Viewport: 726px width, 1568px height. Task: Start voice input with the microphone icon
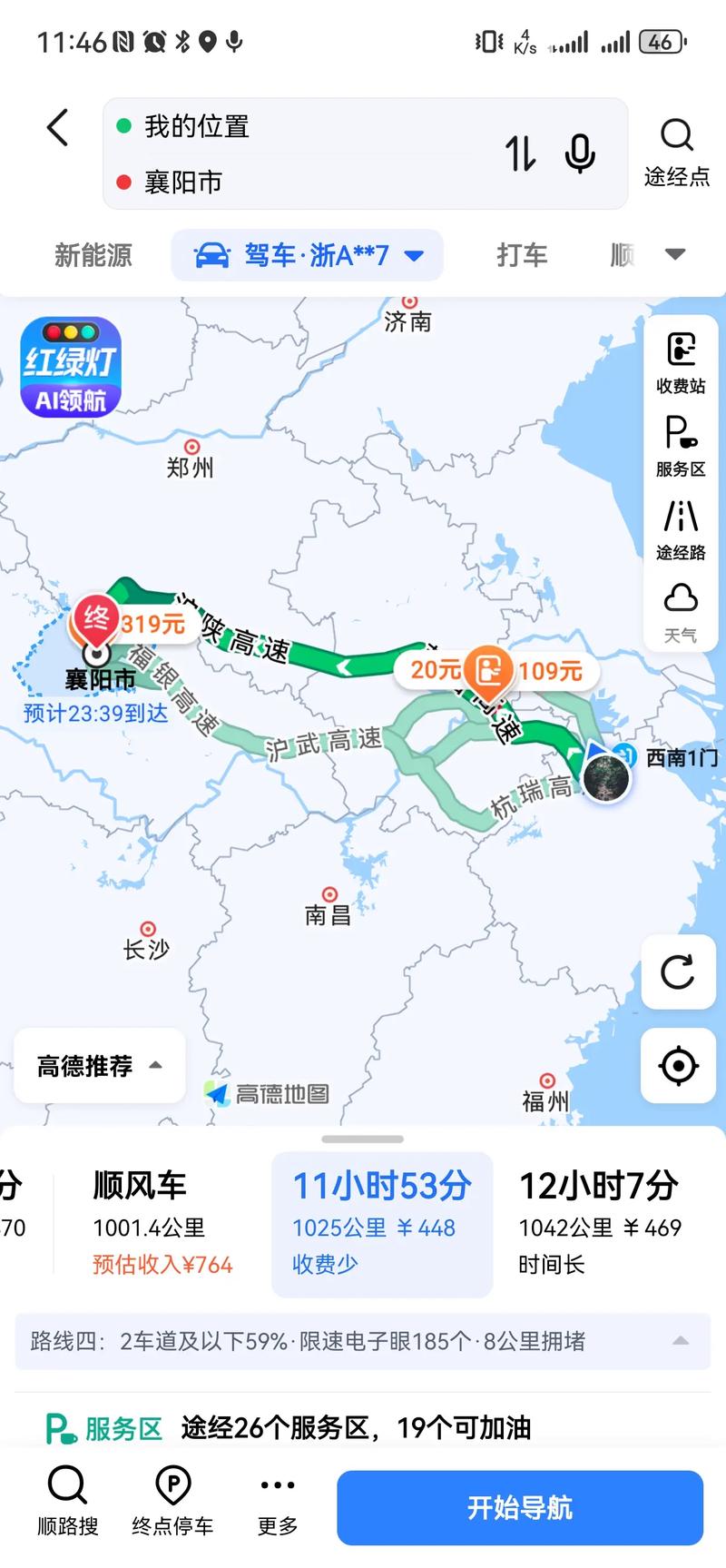580,154
